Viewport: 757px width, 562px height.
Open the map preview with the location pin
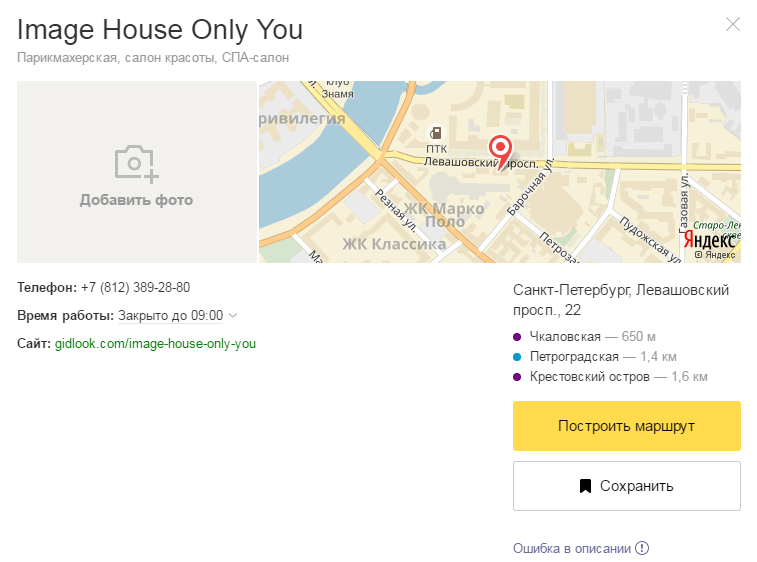500,172
